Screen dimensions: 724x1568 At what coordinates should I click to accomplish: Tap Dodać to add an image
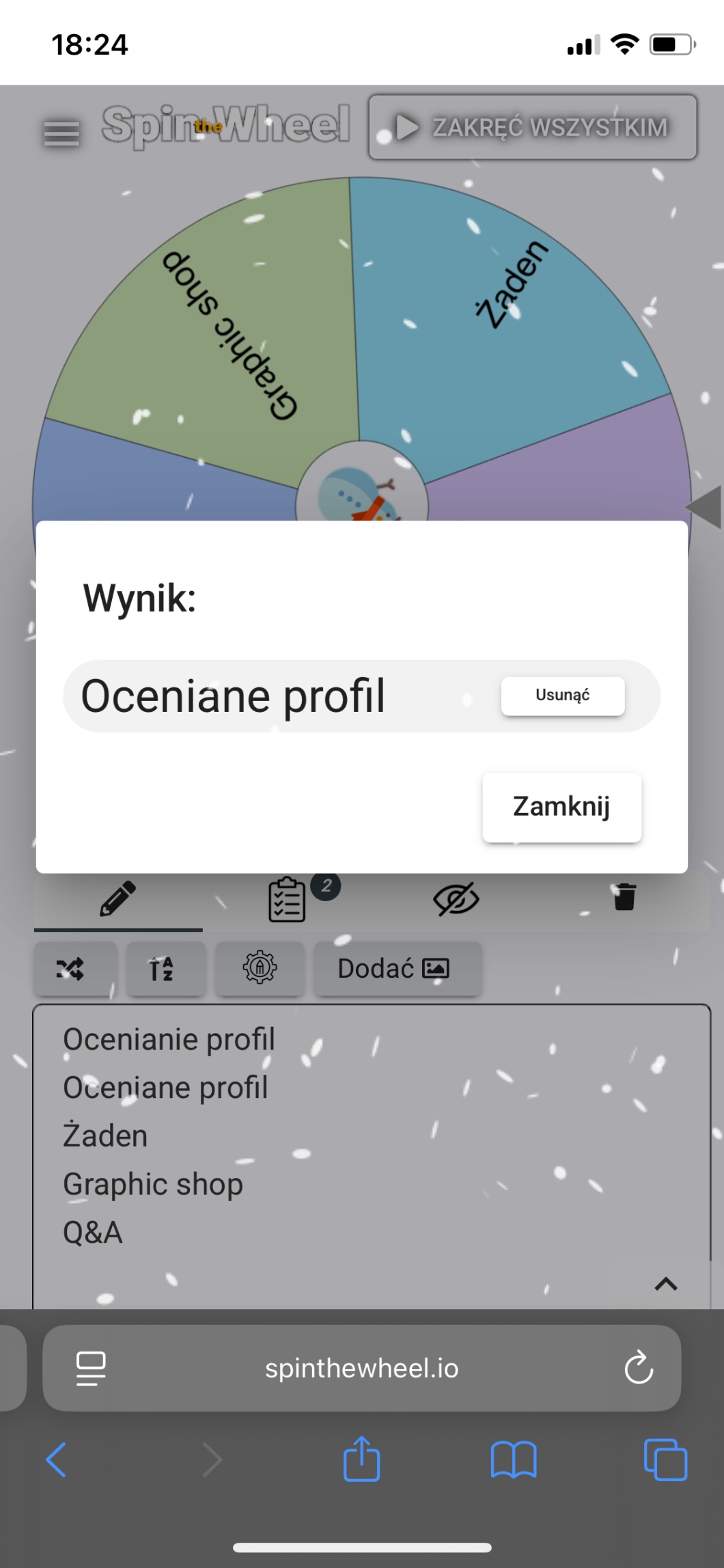[397, 968]
